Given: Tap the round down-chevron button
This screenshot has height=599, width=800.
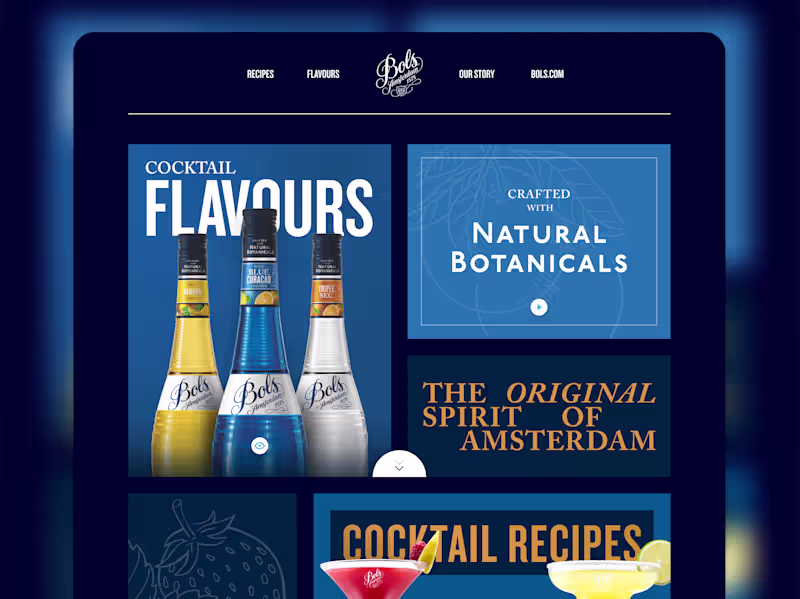Looking at the screenshot, I should 399,466.
